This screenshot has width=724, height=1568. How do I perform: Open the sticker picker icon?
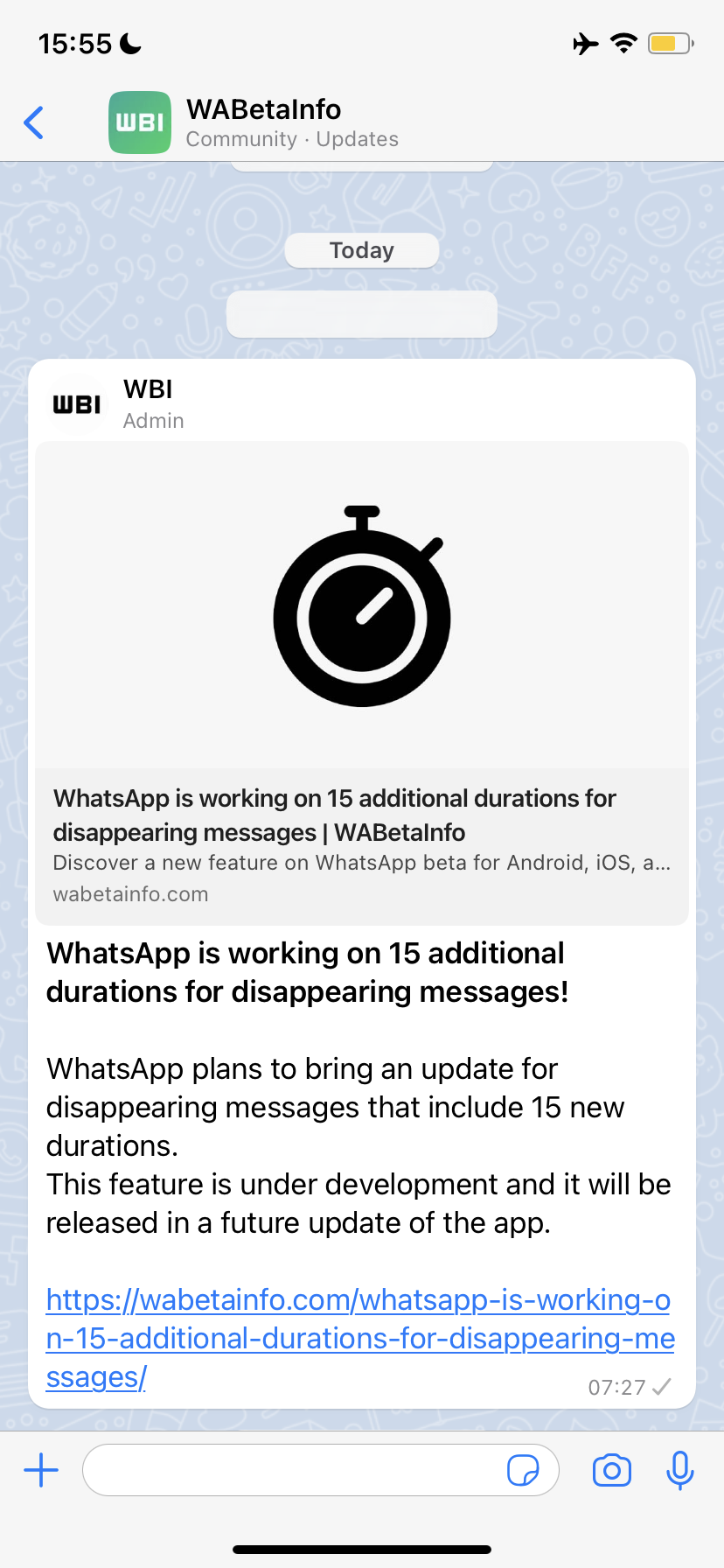click(x=523, y=1470)
